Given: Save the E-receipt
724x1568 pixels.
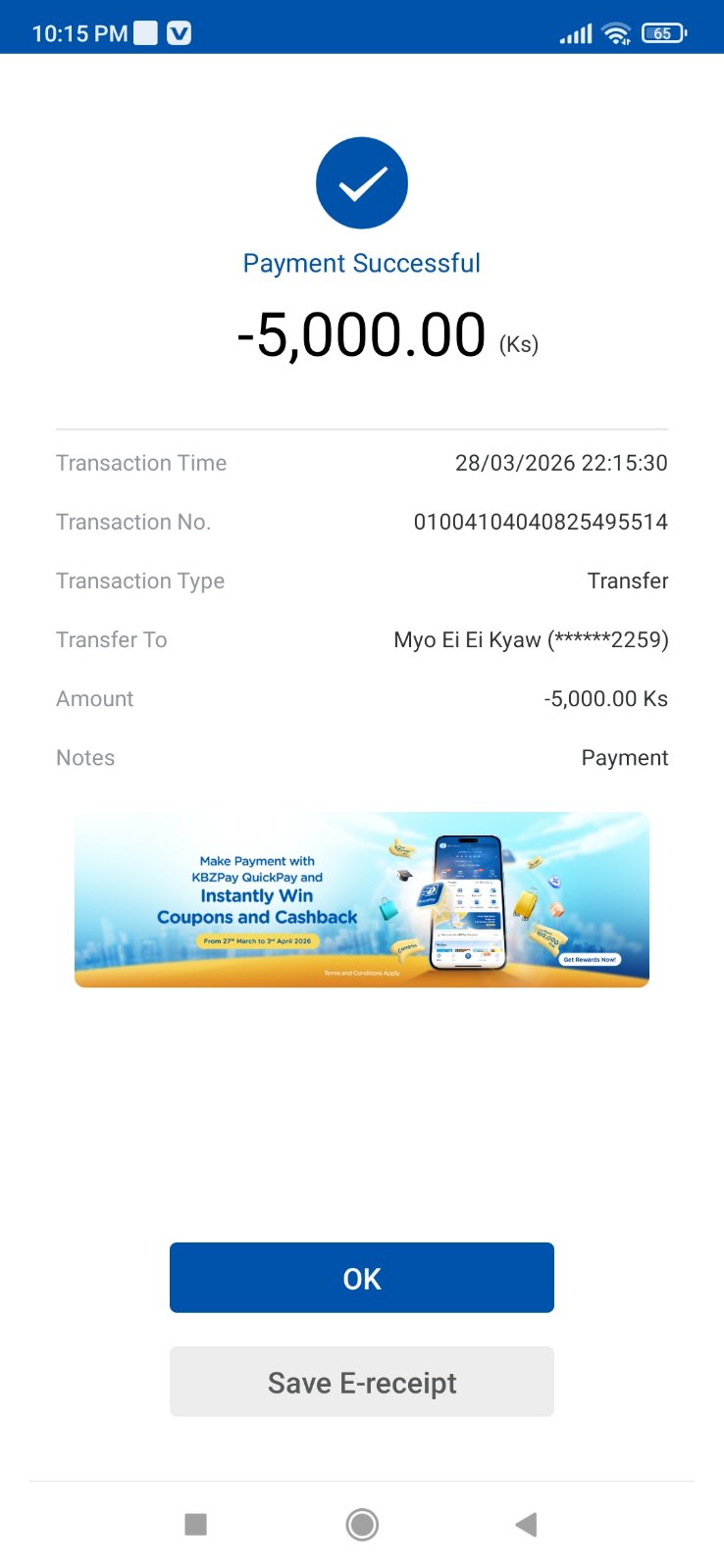Looking at the screenshot, I should (x=361, y=1382).
